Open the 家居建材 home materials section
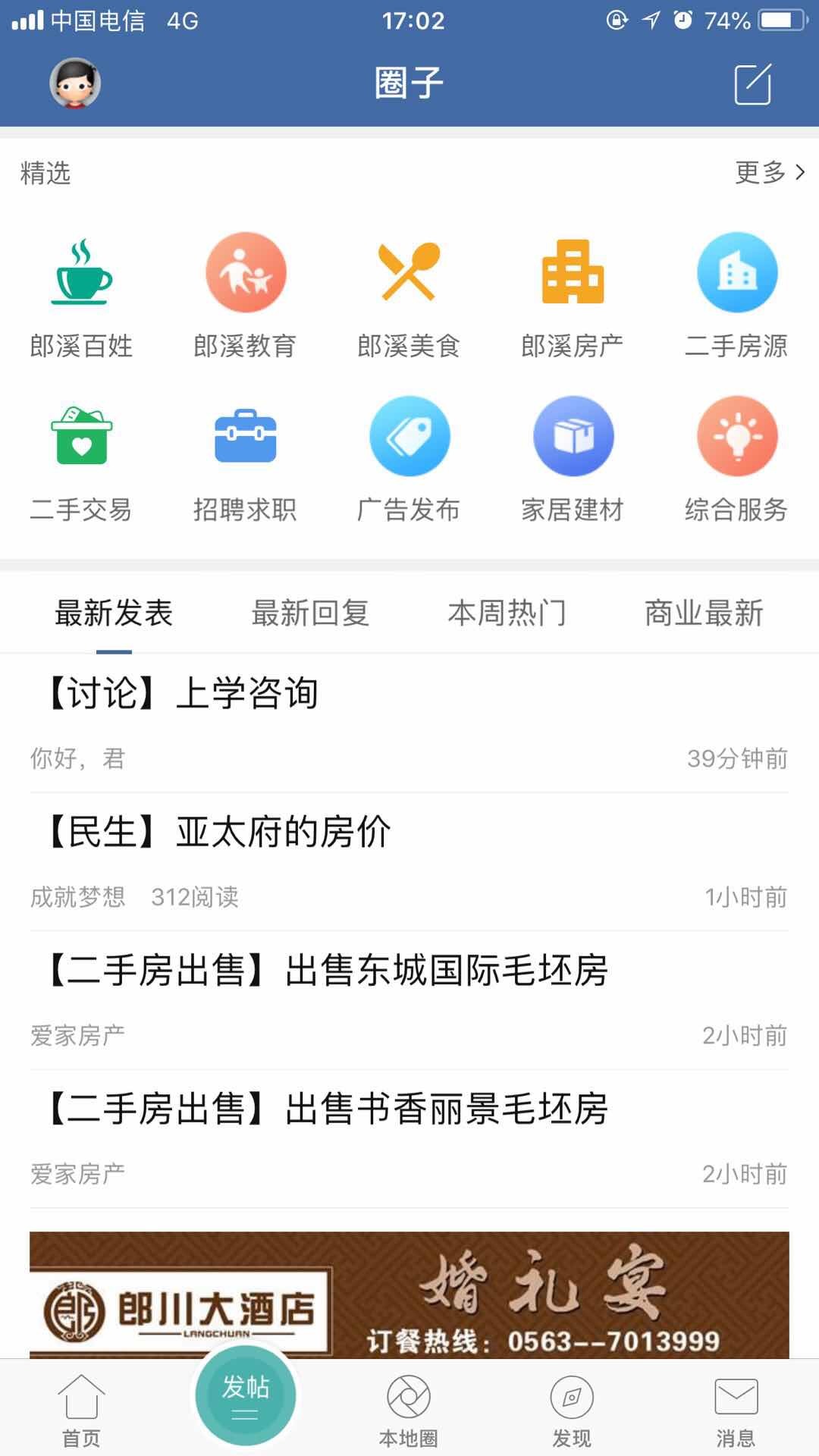 (573, 463)
